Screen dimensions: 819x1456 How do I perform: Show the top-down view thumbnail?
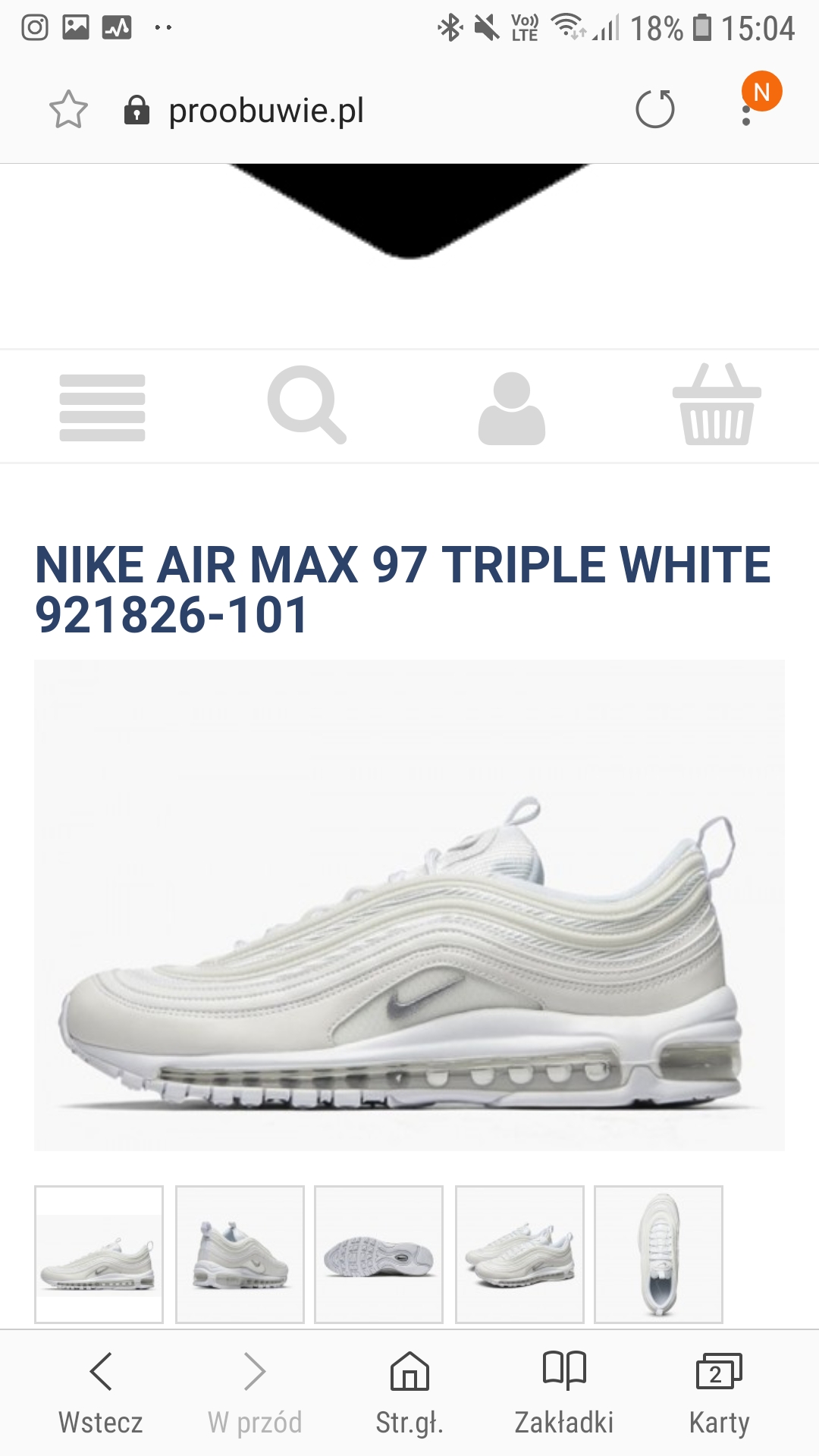click(x=658, y=1254)
